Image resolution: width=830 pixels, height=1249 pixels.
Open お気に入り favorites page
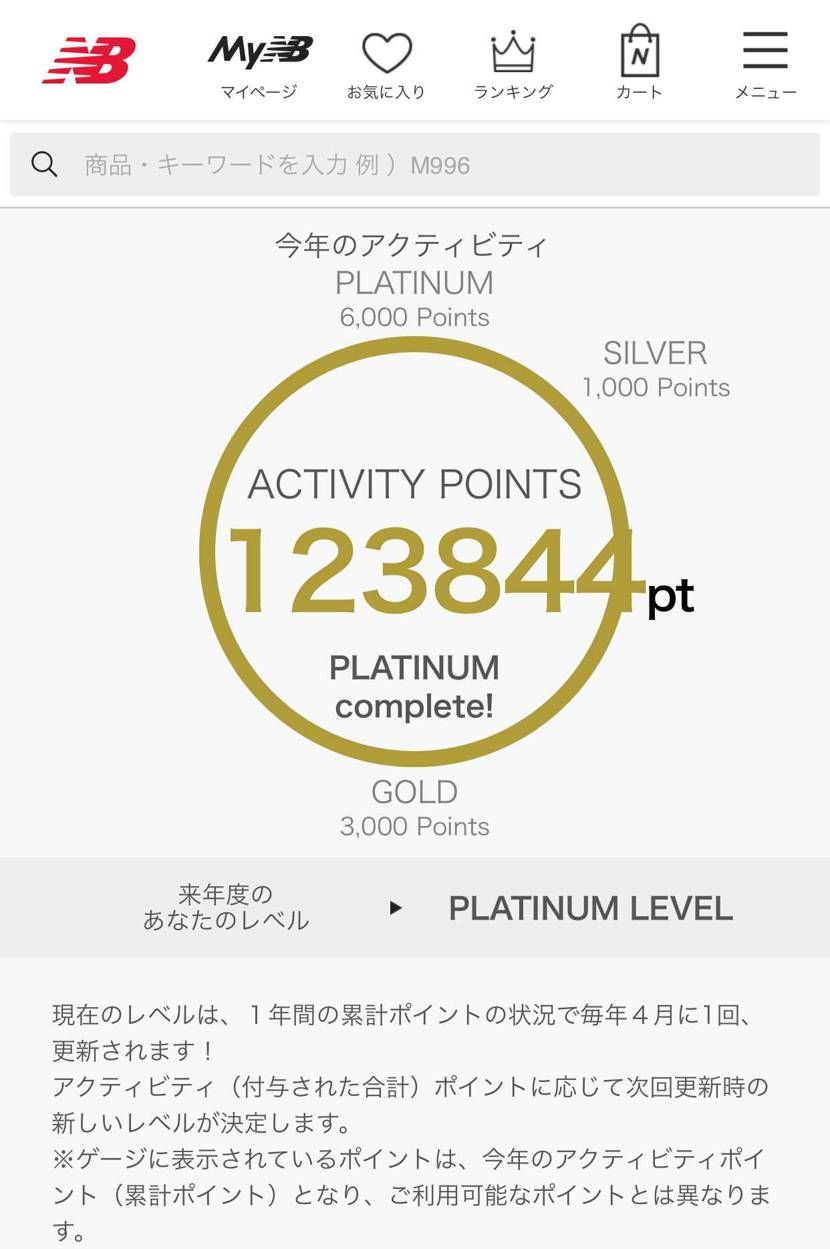pyautogui.click(x=387, y=62)
